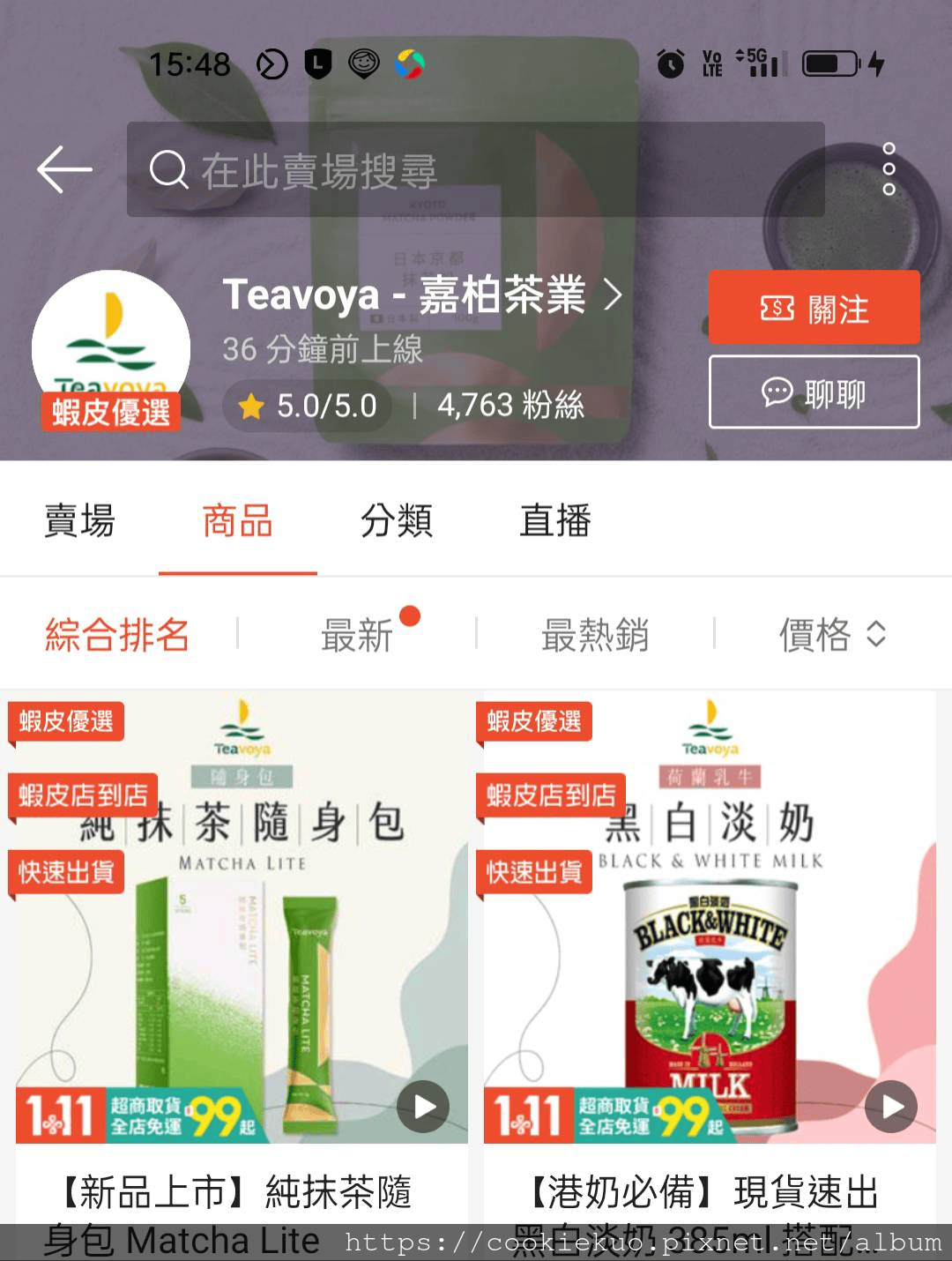Follow the shop with 關注 button

point(814,308)
